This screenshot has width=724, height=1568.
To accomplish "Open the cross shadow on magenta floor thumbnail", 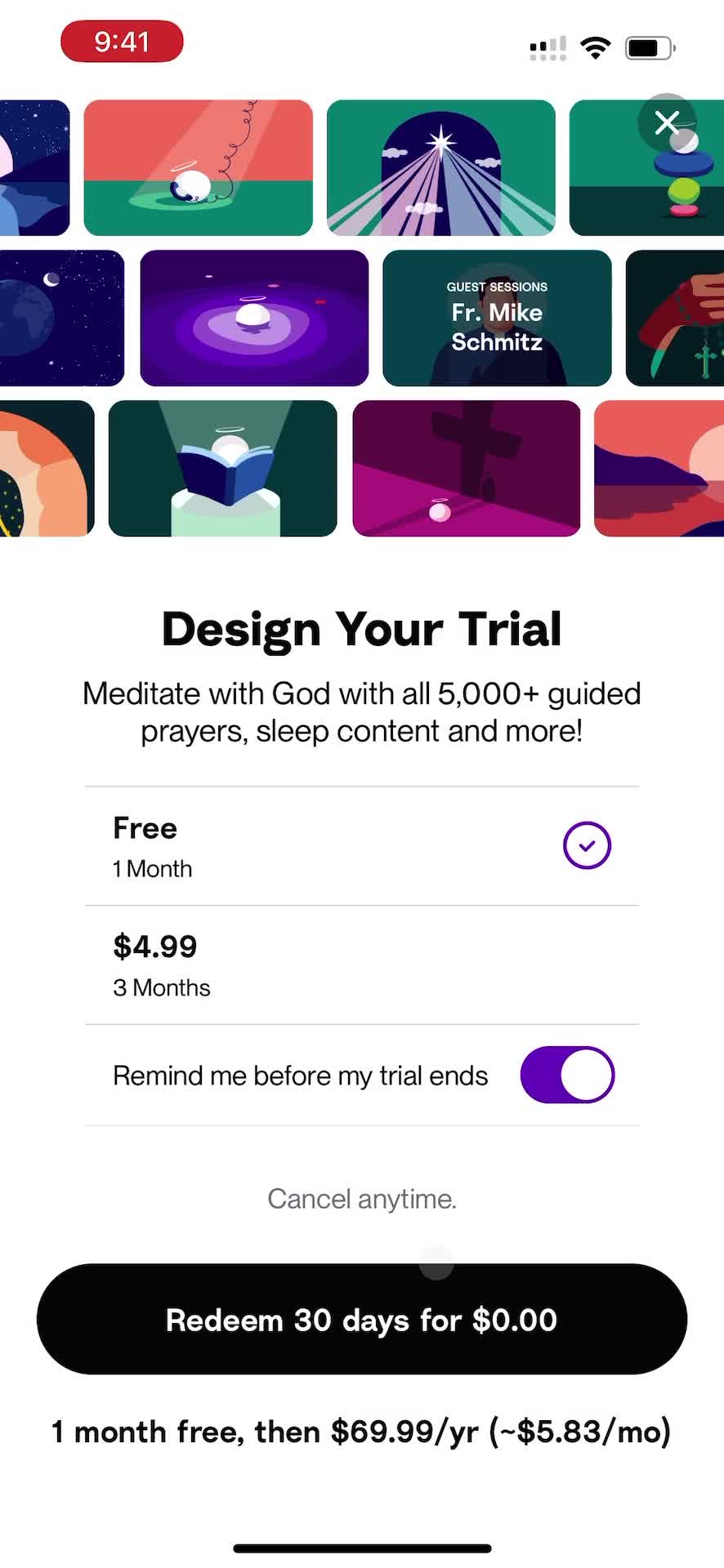I will (x=466, y=469).
